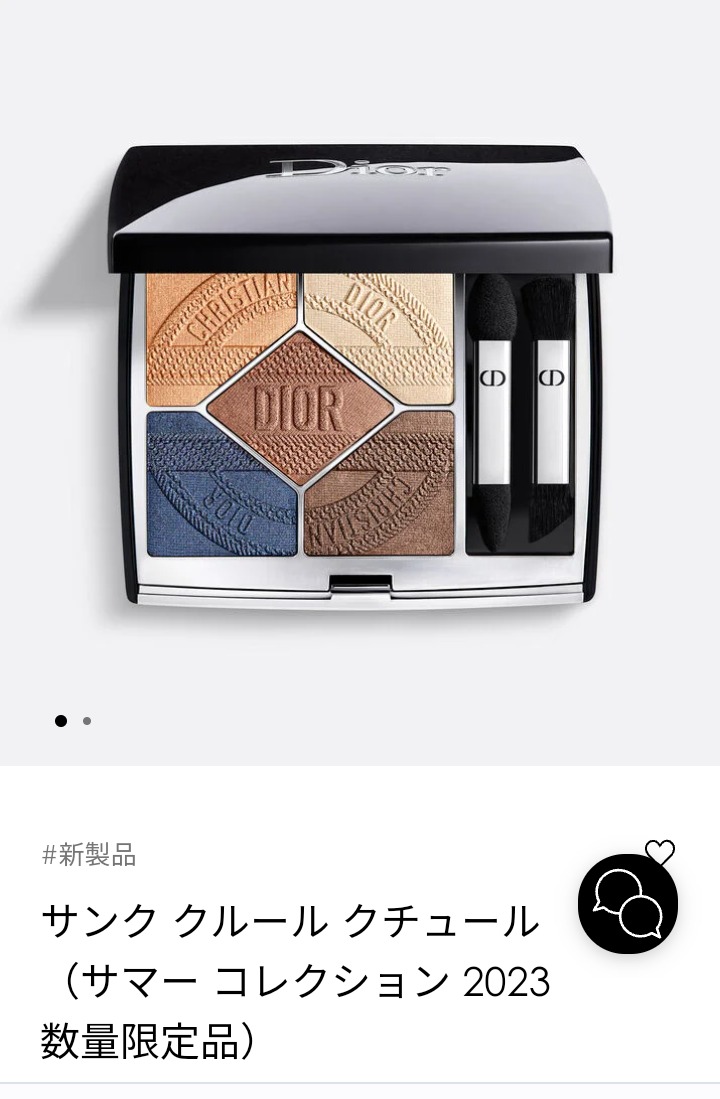Open the #新製品 hashtag tag

[86, 855]
